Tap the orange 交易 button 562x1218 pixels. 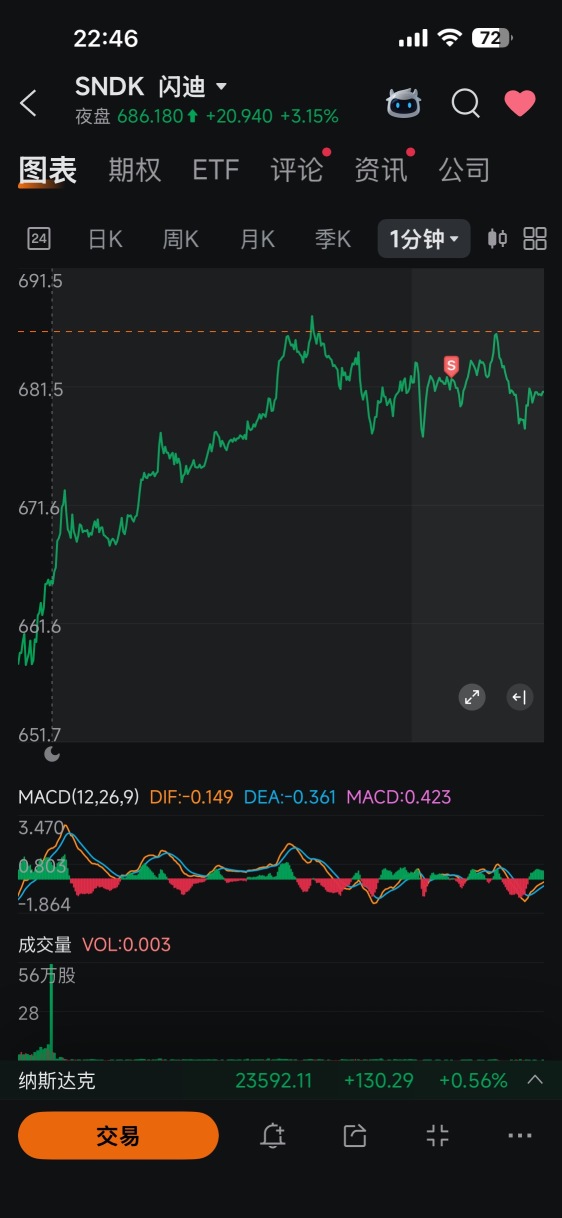click(118, 1135)
